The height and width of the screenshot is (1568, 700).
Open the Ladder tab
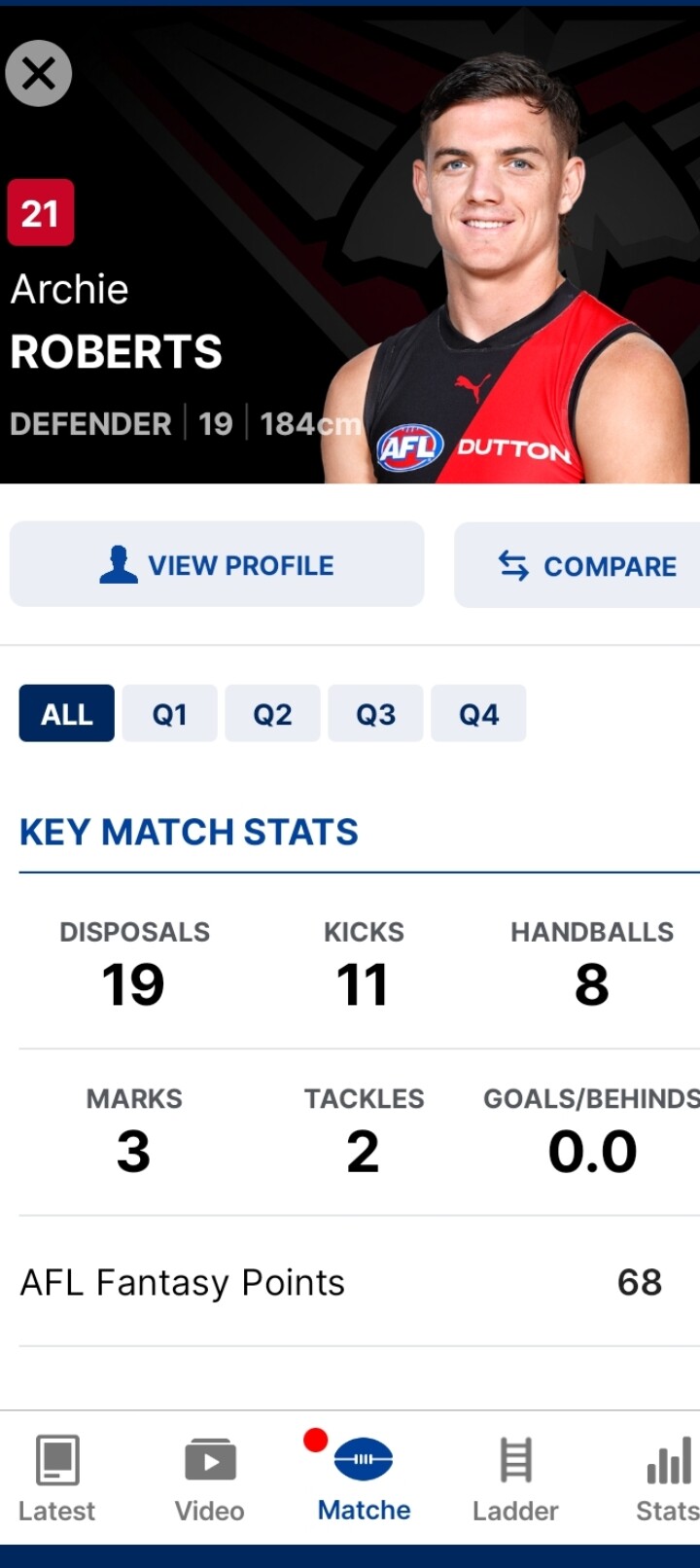point(515,1479)
